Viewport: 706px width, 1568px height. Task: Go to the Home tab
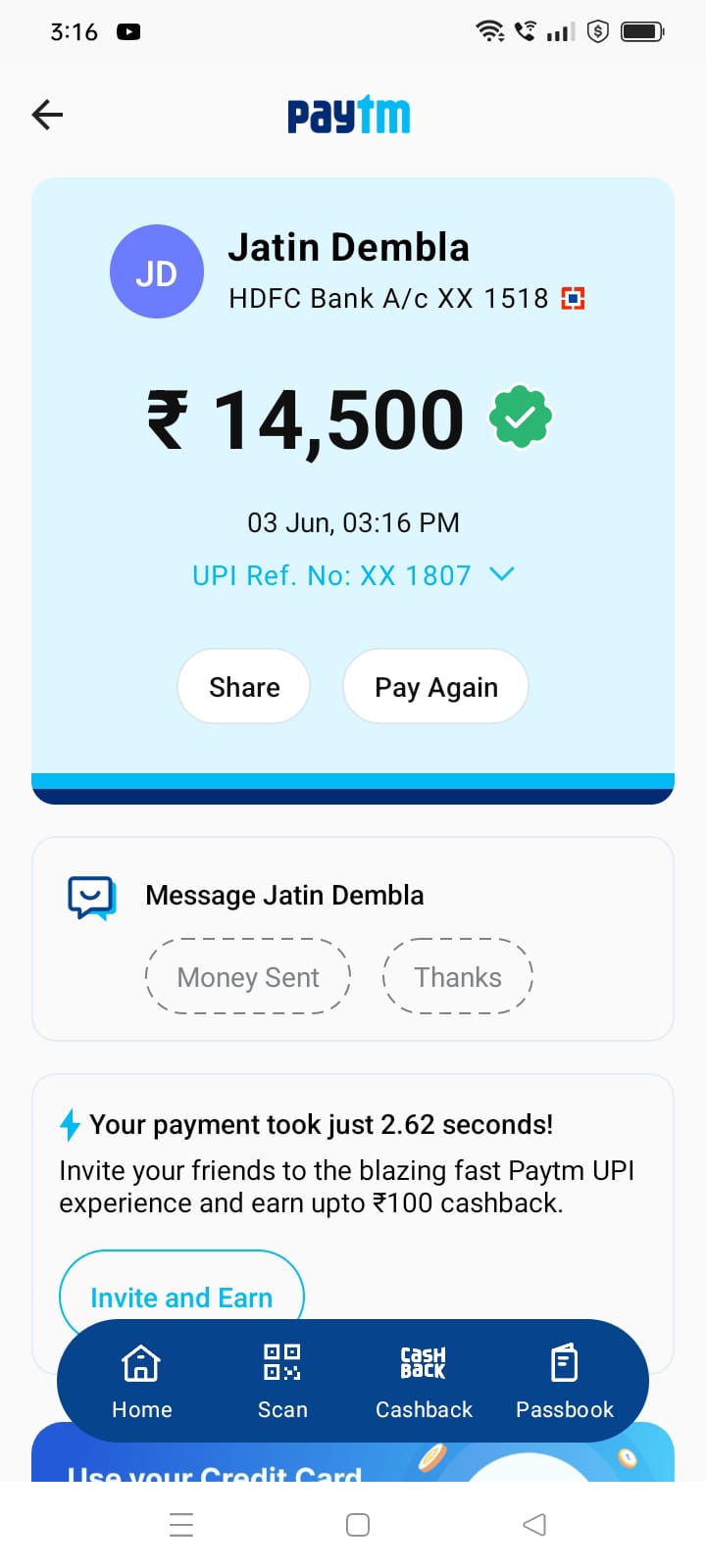point(141,1381)
